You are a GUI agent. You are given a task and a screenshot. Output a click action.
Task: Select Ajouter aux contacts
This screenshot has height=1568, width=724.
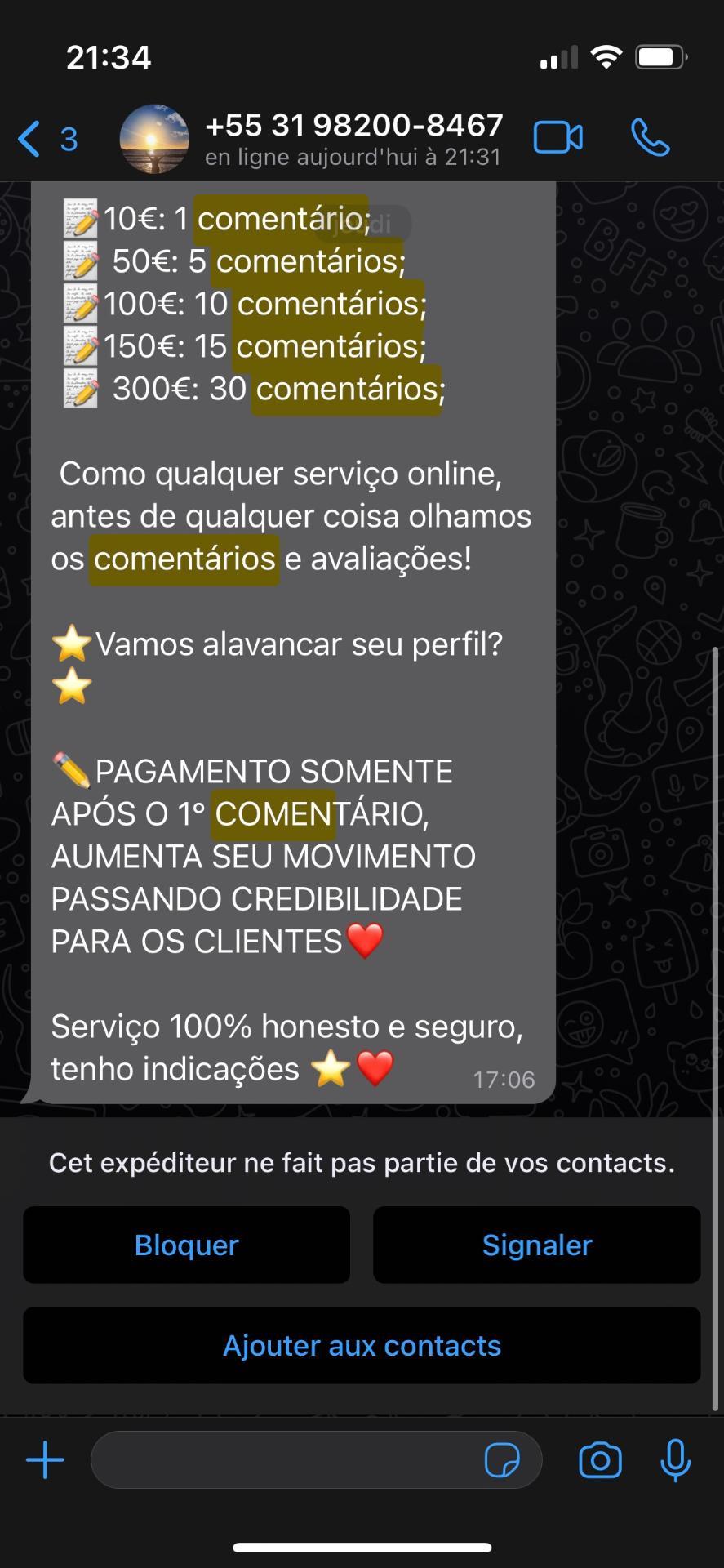(362, 1345)
